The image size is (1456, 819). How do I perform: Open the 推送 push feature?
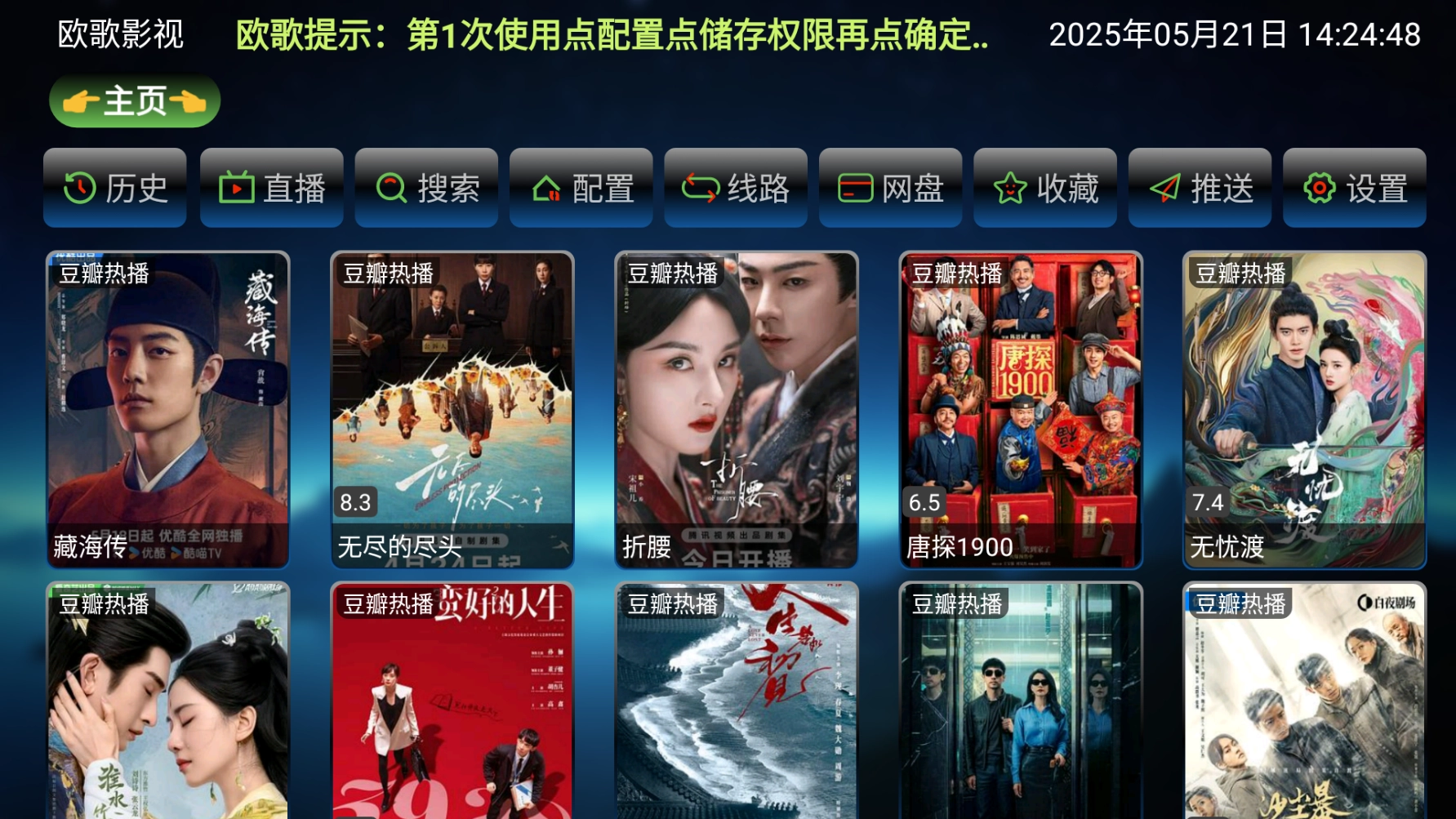pyautogui.click(x=1200, y=188)
